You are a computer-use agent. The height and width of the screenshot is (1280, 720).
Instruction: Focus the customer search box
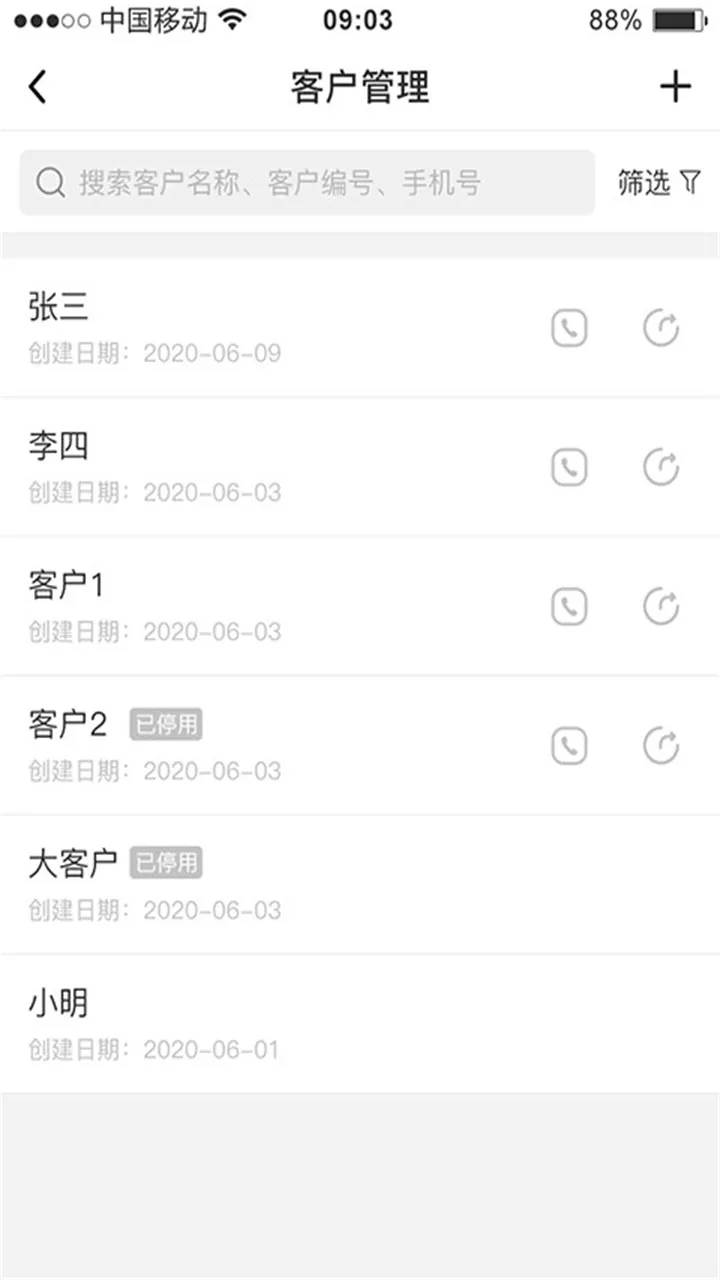tap(307, 183)
